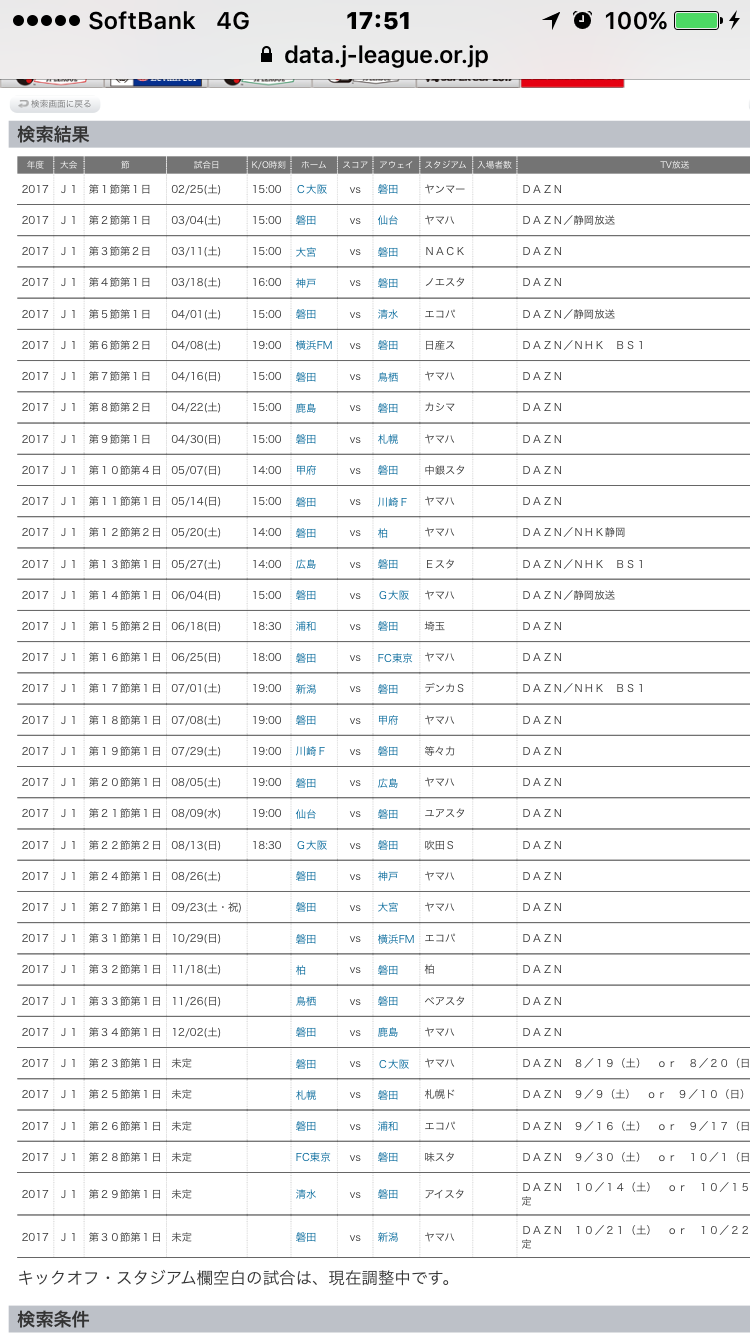The height and width of the screenshot is (1334, 750).
Task: Open the 大宮 home link in the 第3節 row
Action: (x=305, y=251)
